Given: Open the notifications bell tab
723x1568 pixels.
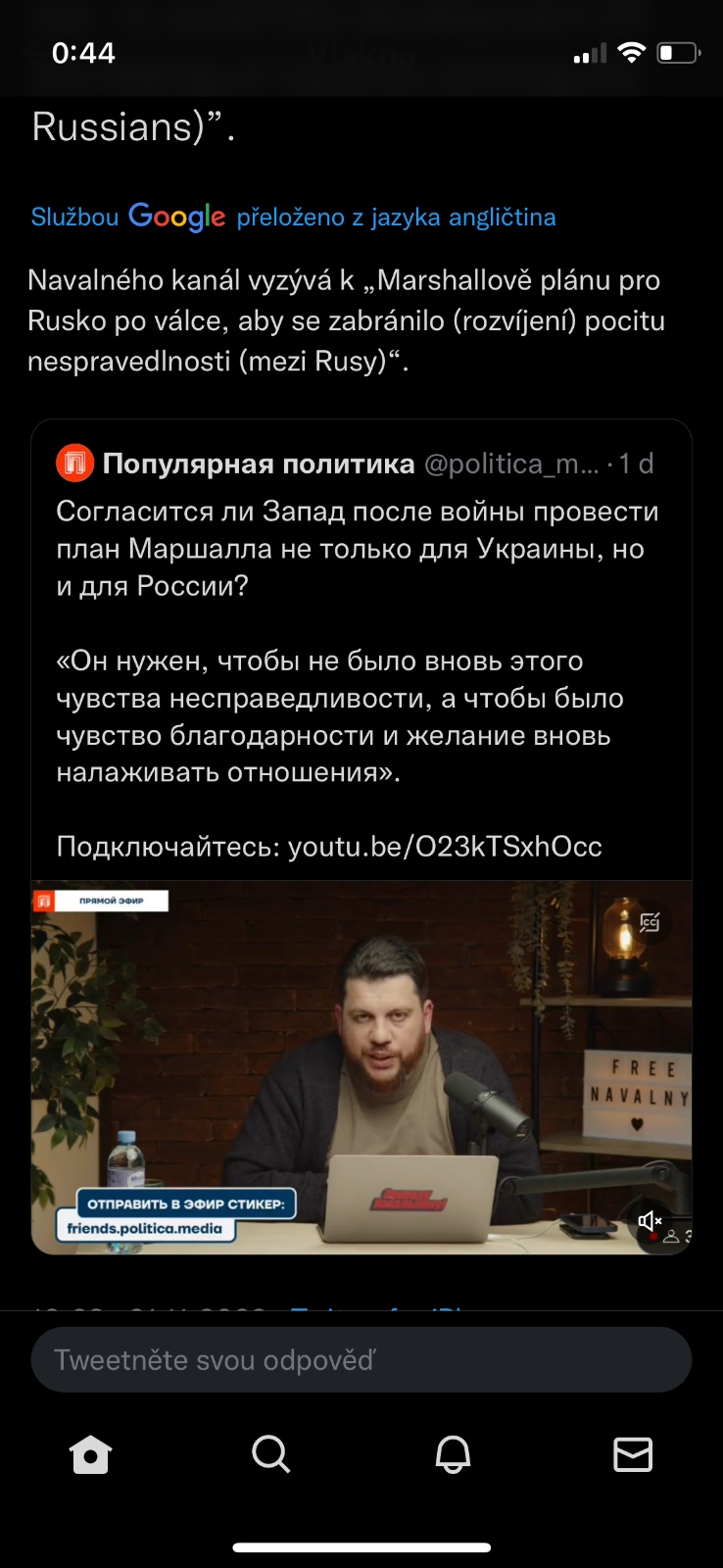Looking at the screenshot, I should point(453,1454).
